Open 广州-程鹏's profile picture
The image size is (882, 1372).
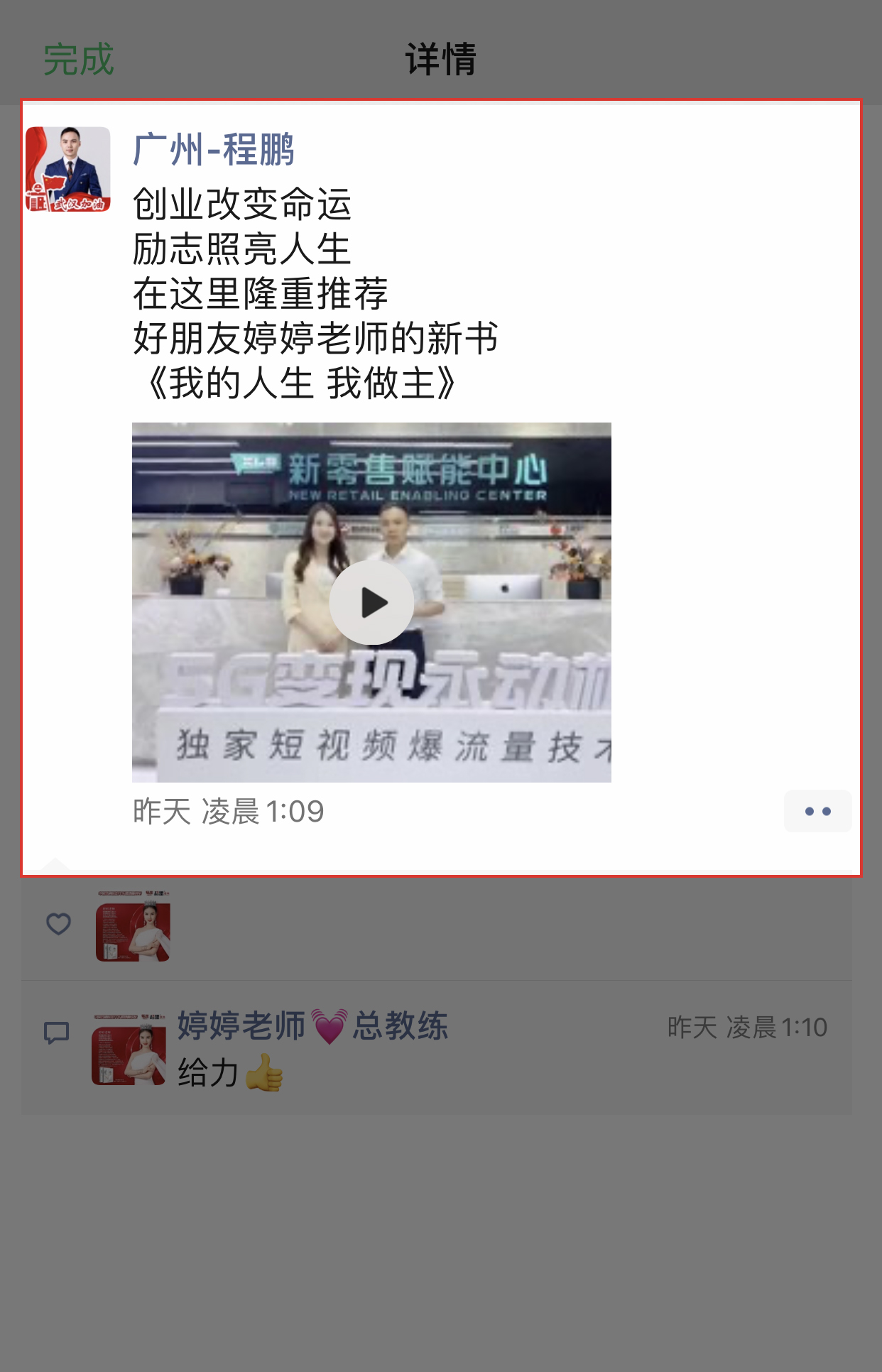68,169
